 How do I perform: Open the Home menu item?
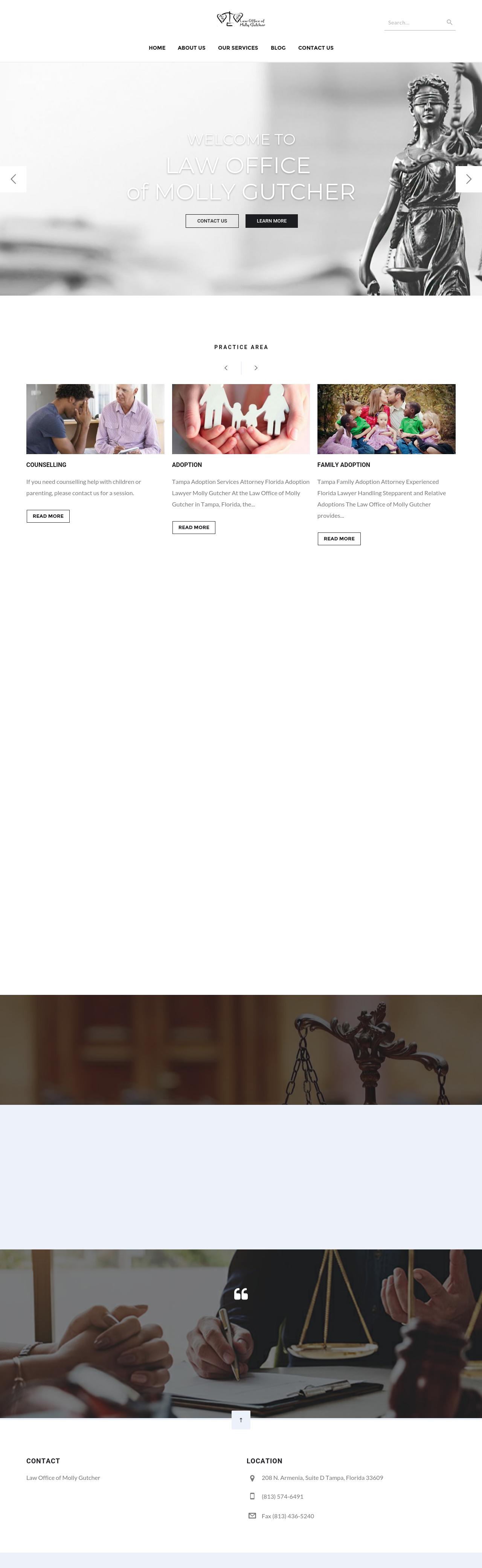tap(157, 48)
